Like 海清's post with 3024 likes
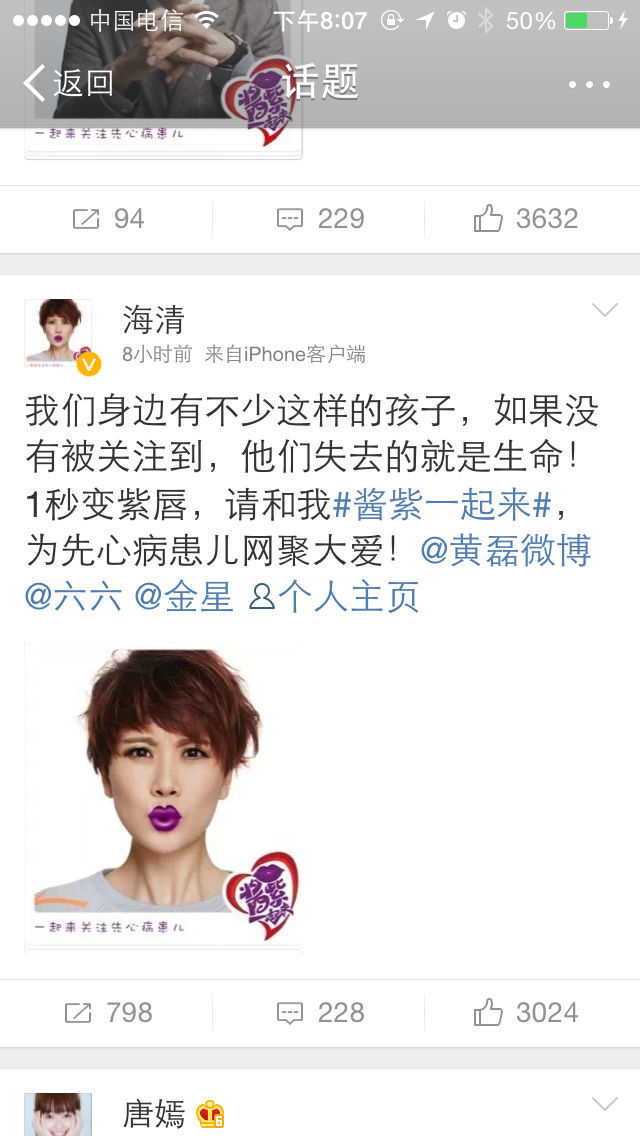 (x=526, y=1013)
